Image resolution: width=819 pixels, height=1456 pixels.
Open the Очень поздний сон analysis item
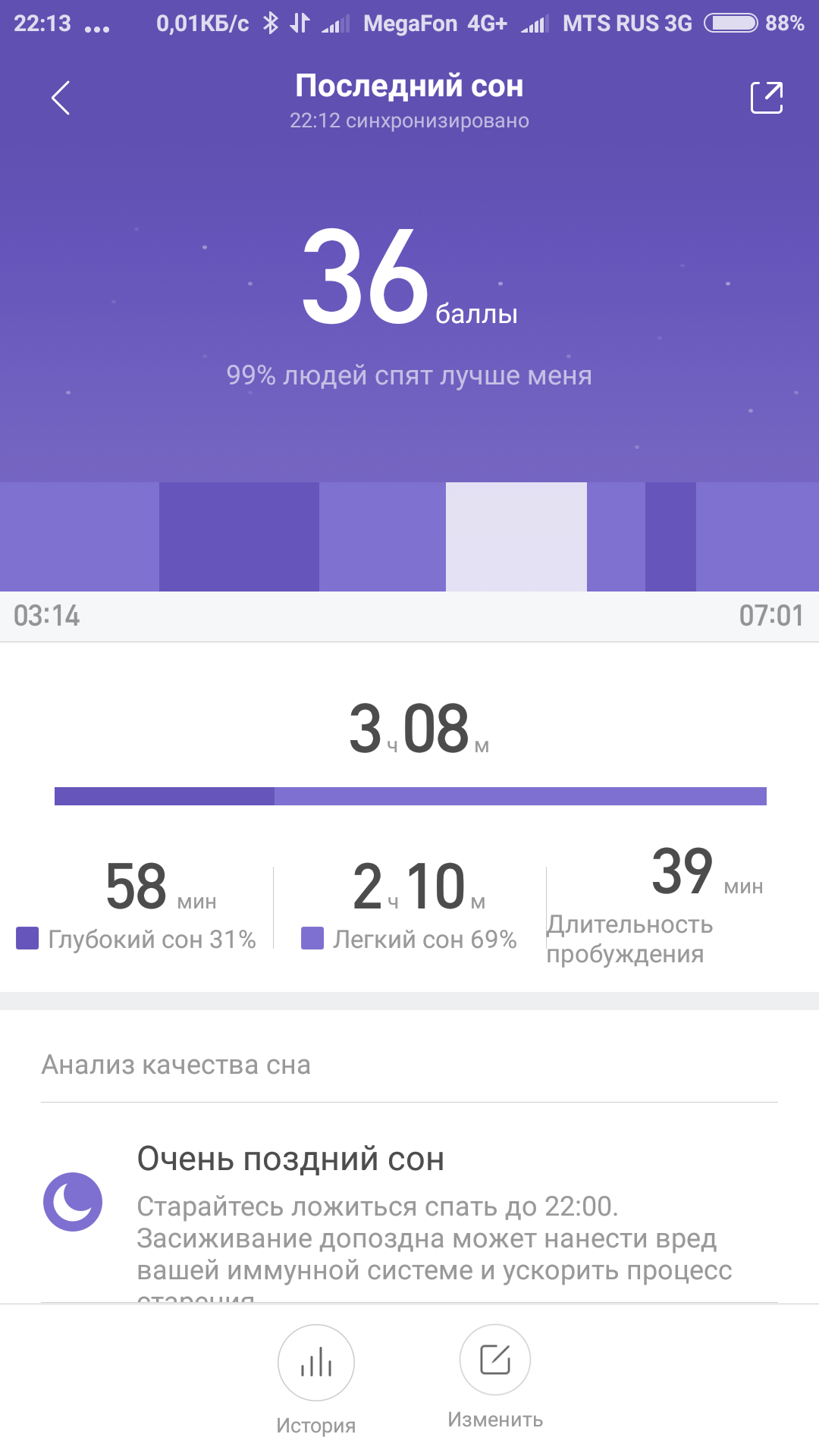[409, 1206]
